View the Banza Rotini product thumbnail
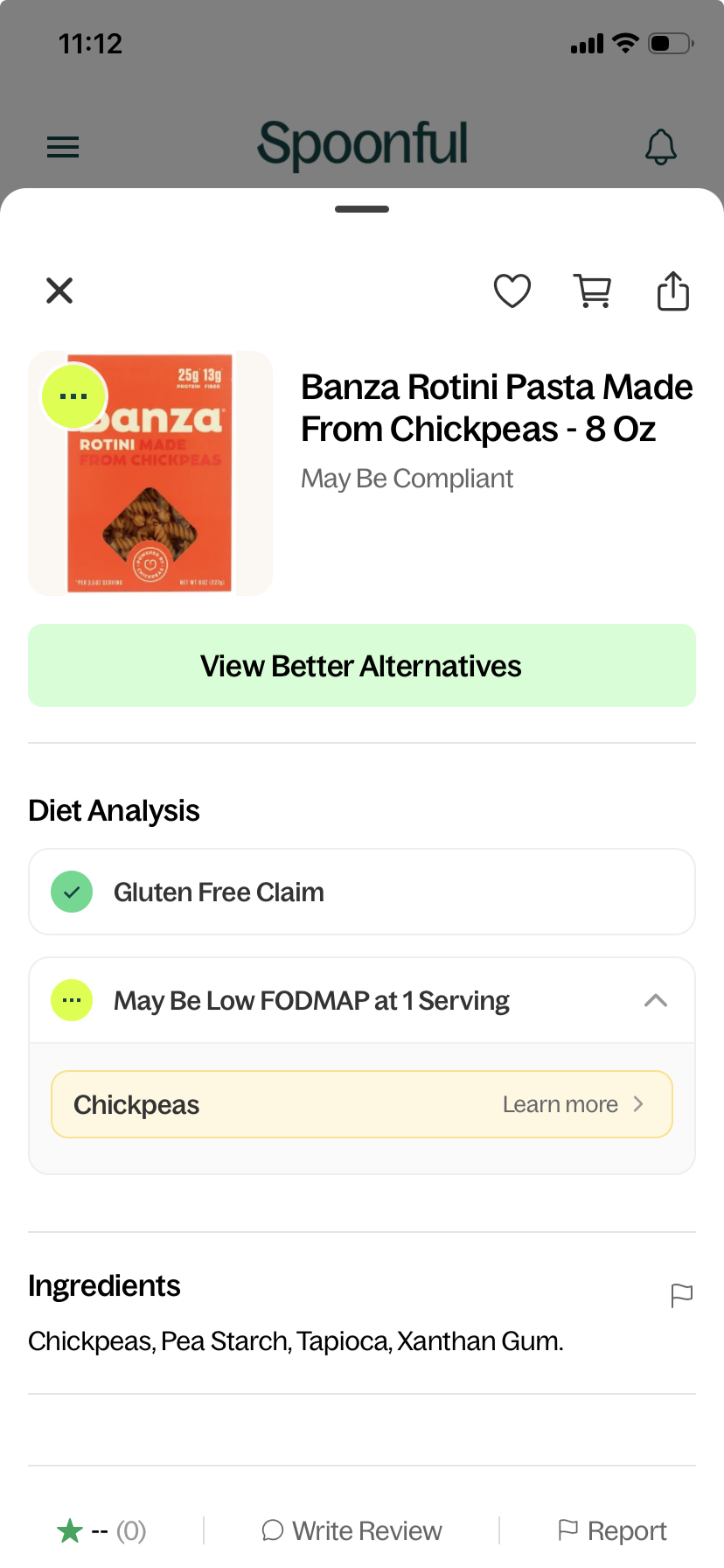 pyautogui.click(x=150, y=472)
